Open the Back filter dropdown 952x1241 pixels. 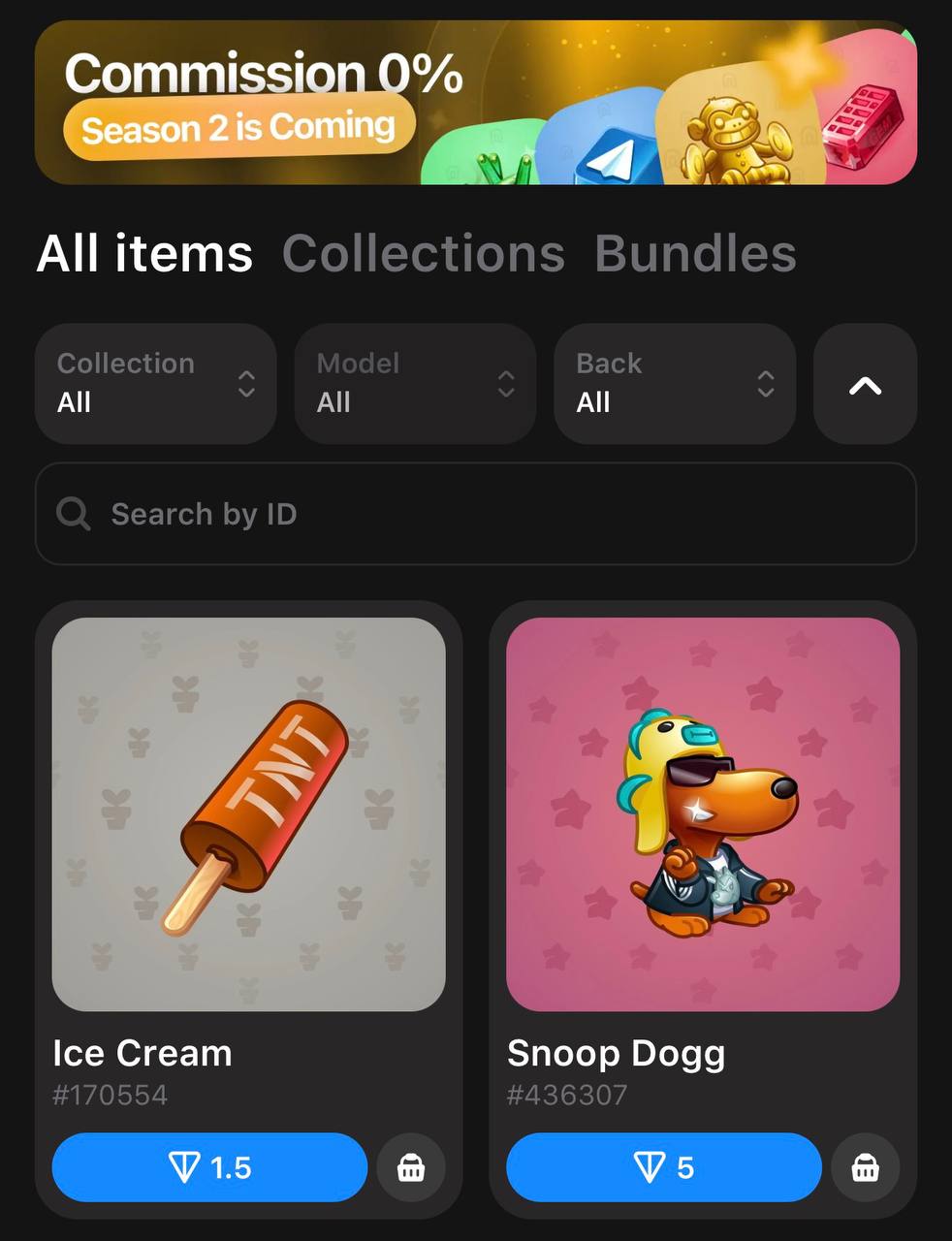(x=674, y=384)
